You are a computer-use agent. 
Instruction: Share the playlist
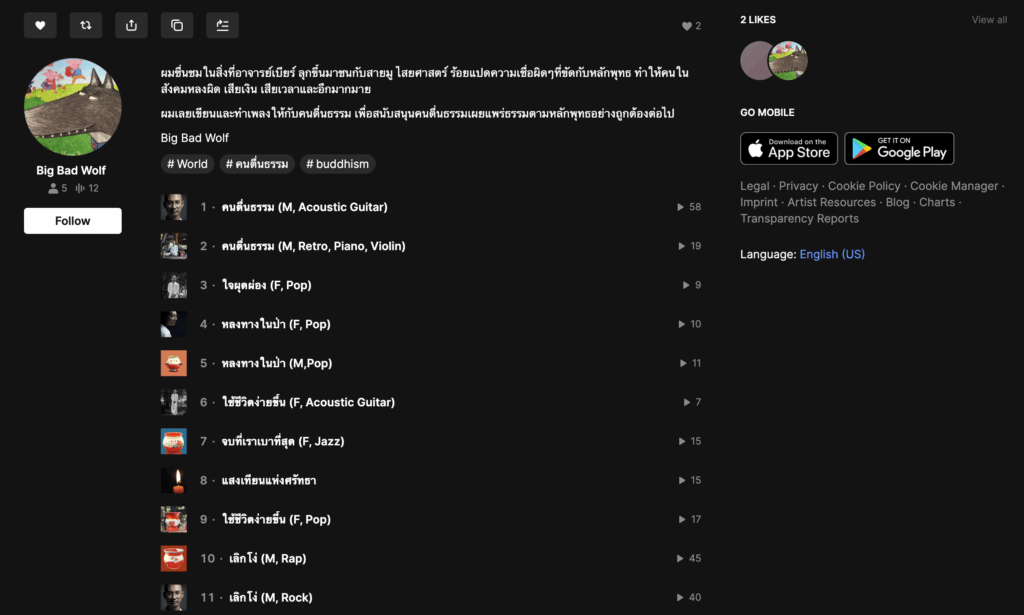pyautogui.click(x=131, y=25)
